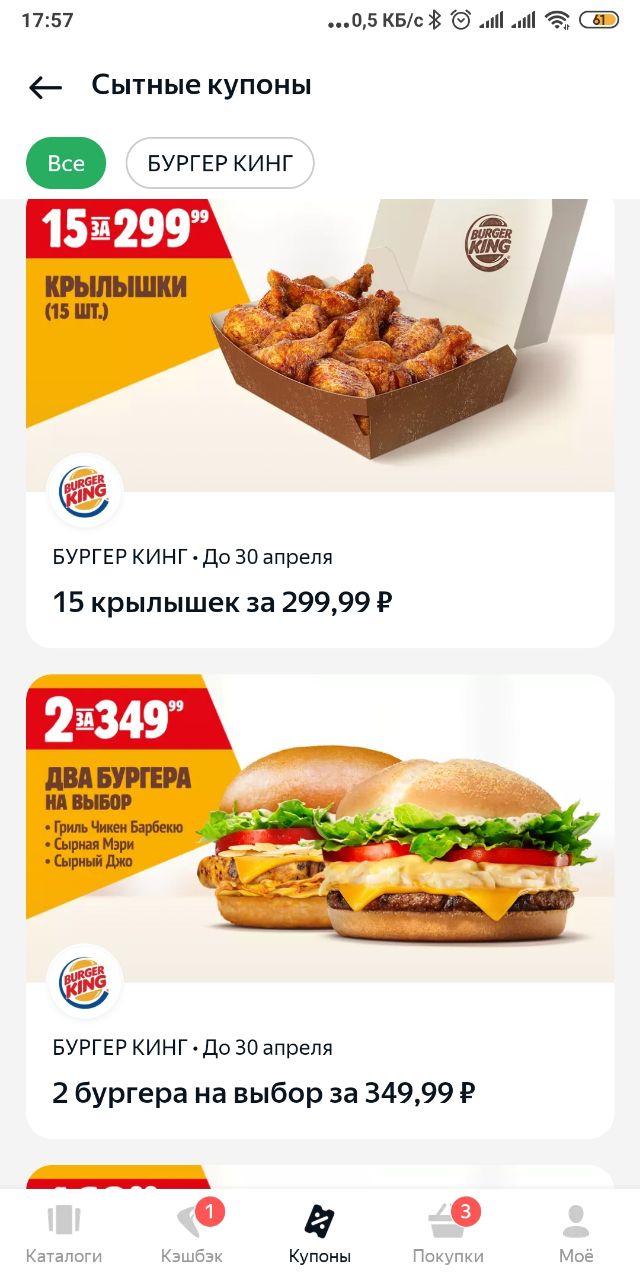The height and width of the screenshot is (1280, 640).
Task: Switch to the Кэшбэк tab
Action: click(x=192, y=1233)
